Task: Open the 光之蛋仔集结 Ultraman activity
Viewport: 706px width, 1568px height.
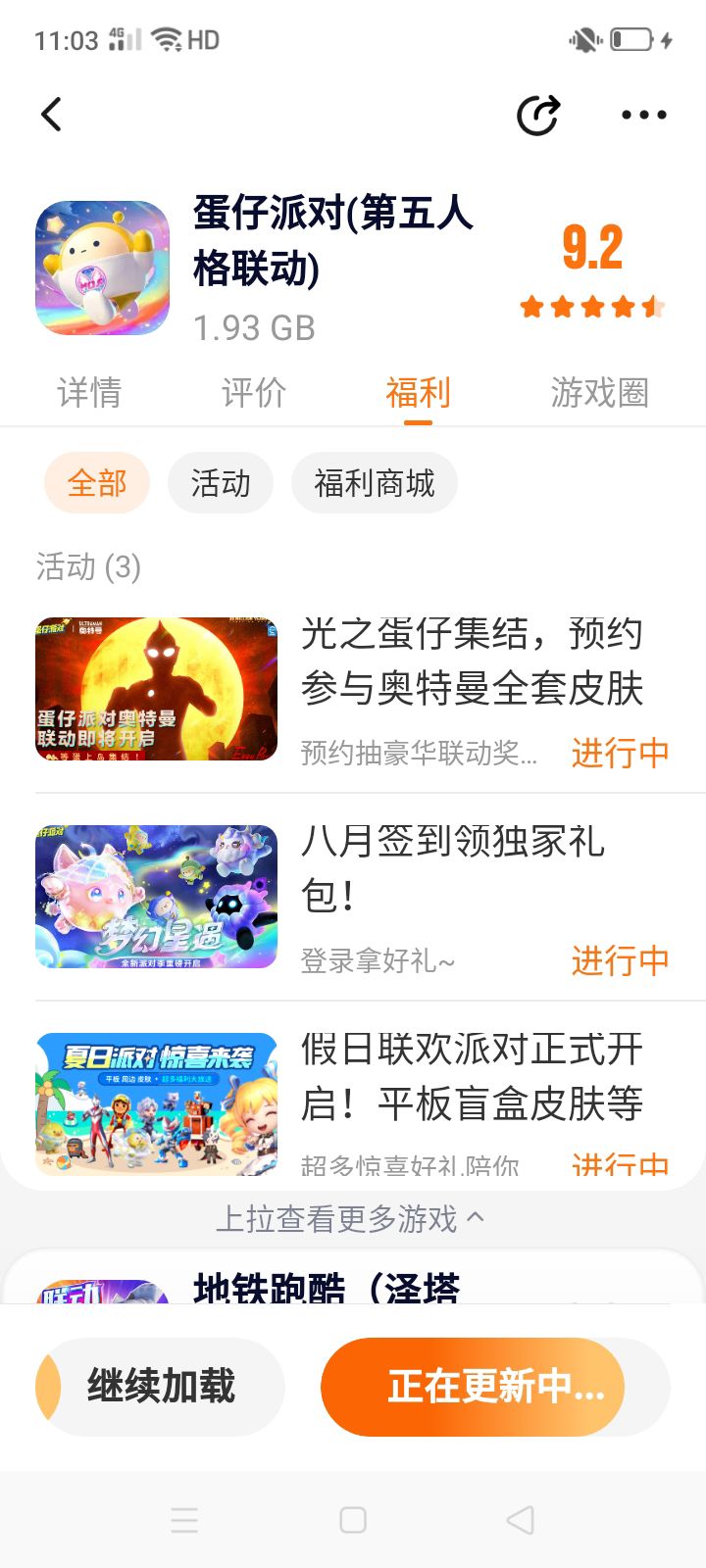Action: pos(471,661)
